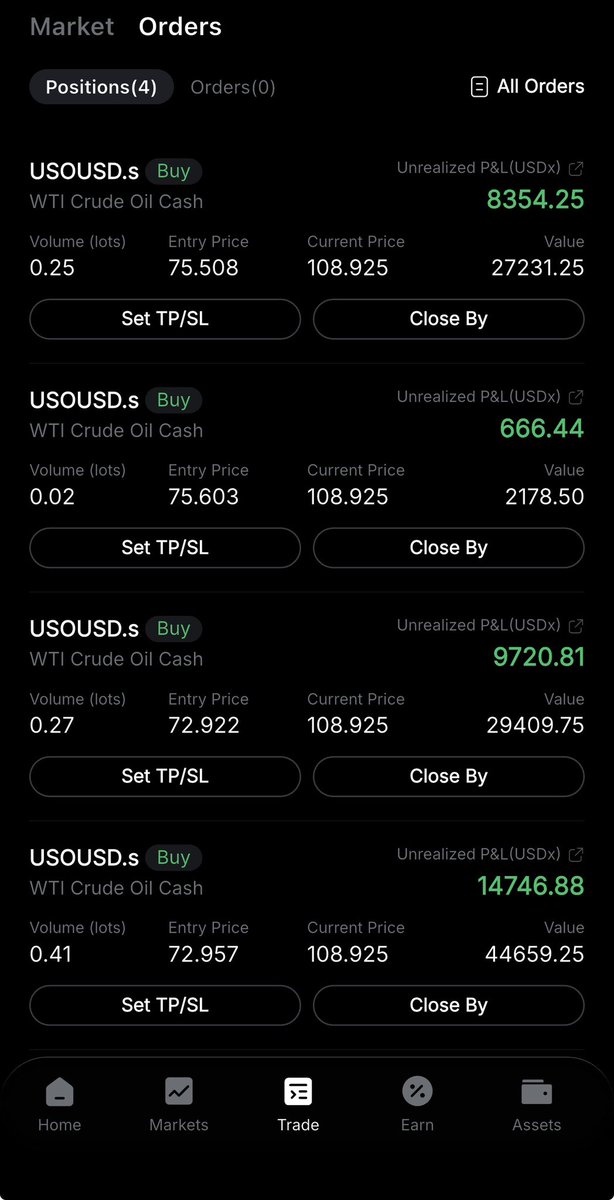Set TP/SL for the 0.02 lot position
614x1200 pixels.
(x=165, y=548)
